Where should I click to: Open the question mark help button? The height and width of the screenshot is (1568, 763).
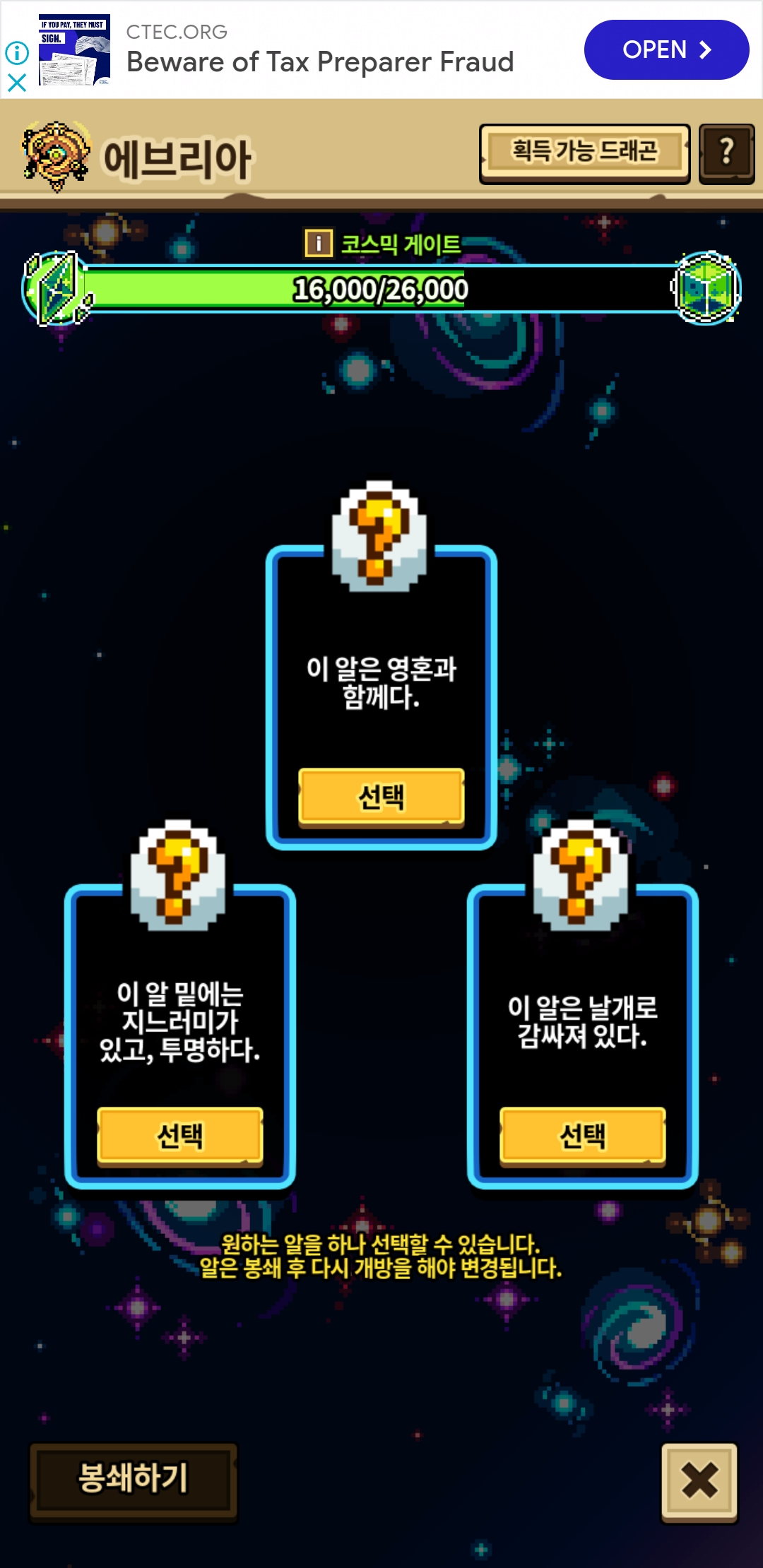(x=726, y=153)
